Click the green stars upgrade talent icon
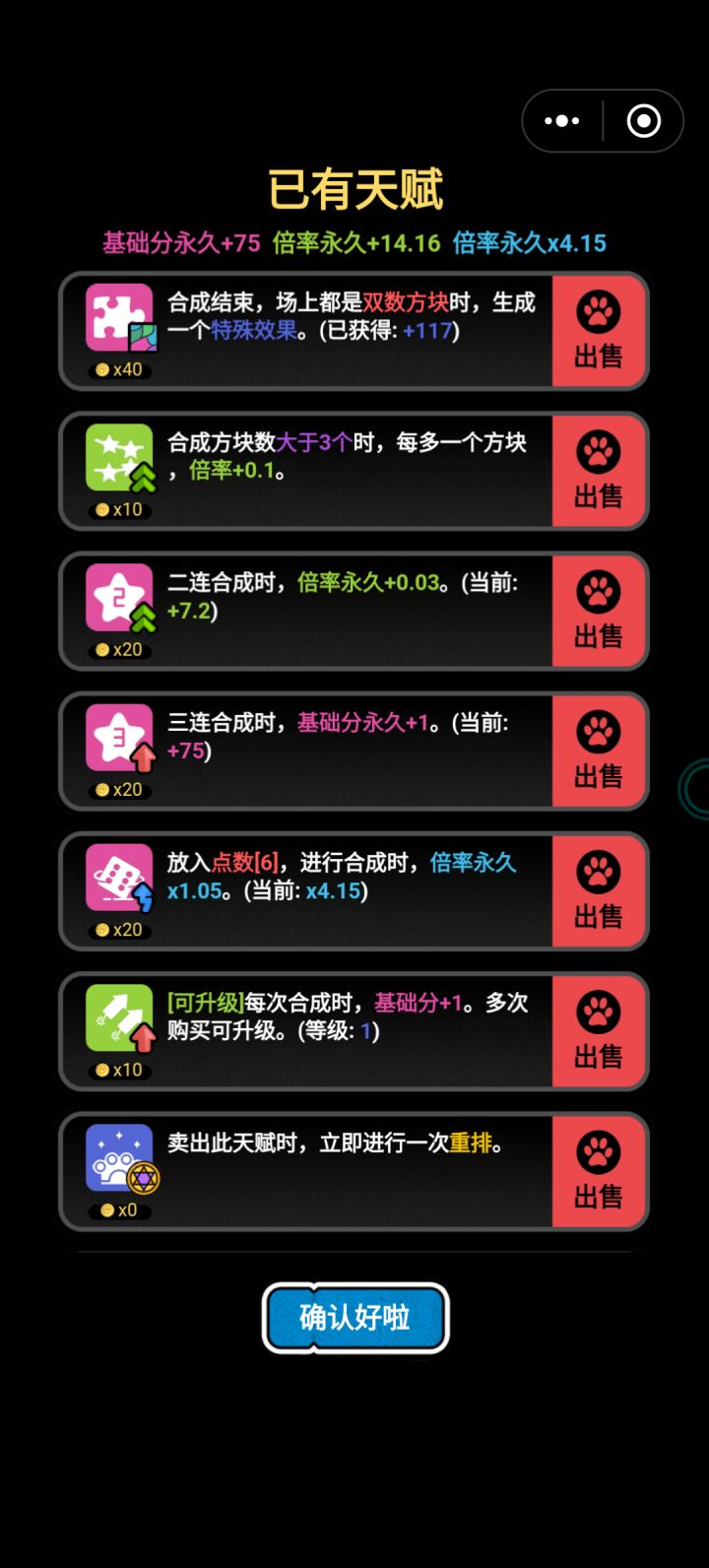Screen dimensions: 709x1568 point(119,458)
